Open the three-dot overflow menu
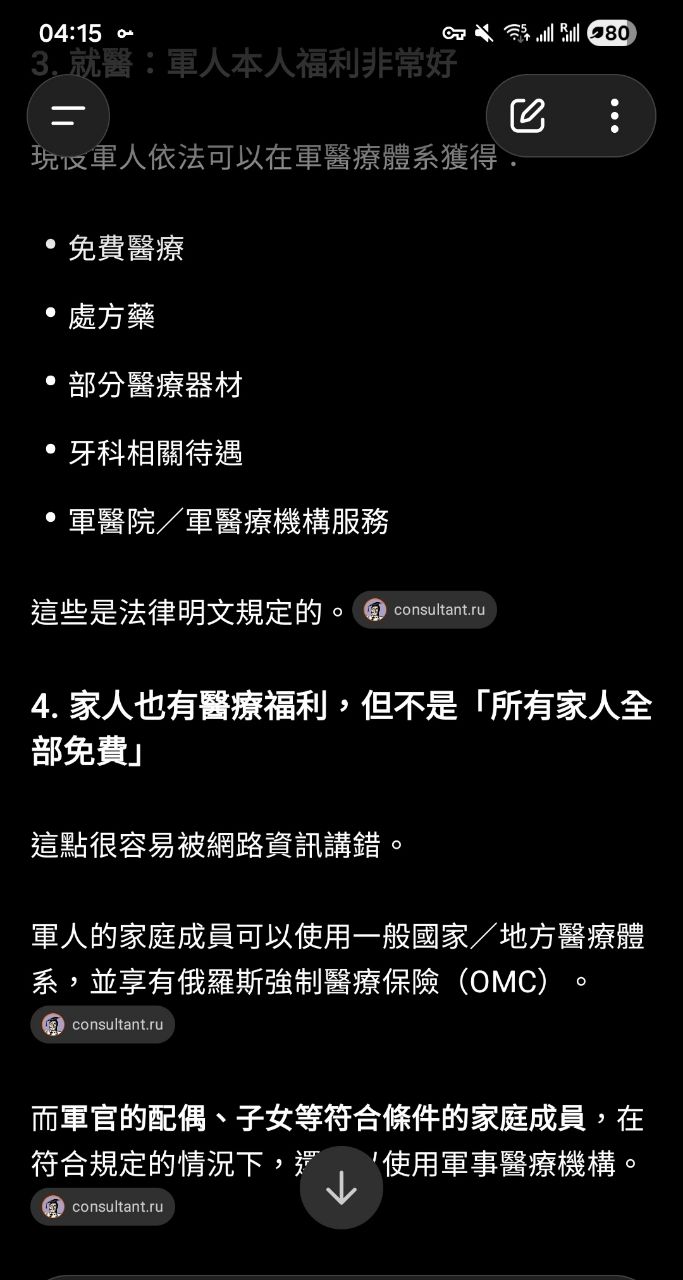Viewport: 683px width, 1280px height. tap(614, 115)
